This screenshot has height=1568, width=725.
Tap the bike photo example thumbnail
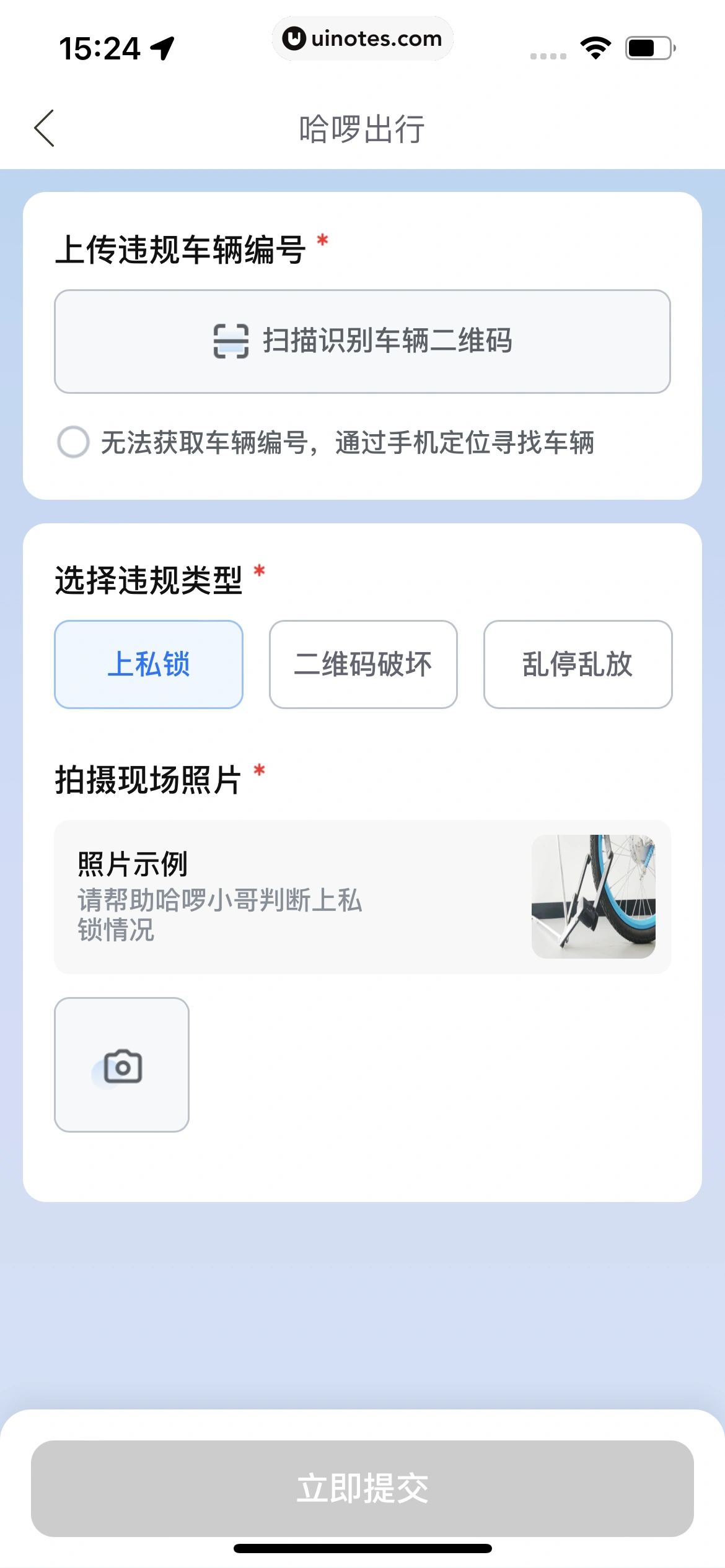pos(594,896)
